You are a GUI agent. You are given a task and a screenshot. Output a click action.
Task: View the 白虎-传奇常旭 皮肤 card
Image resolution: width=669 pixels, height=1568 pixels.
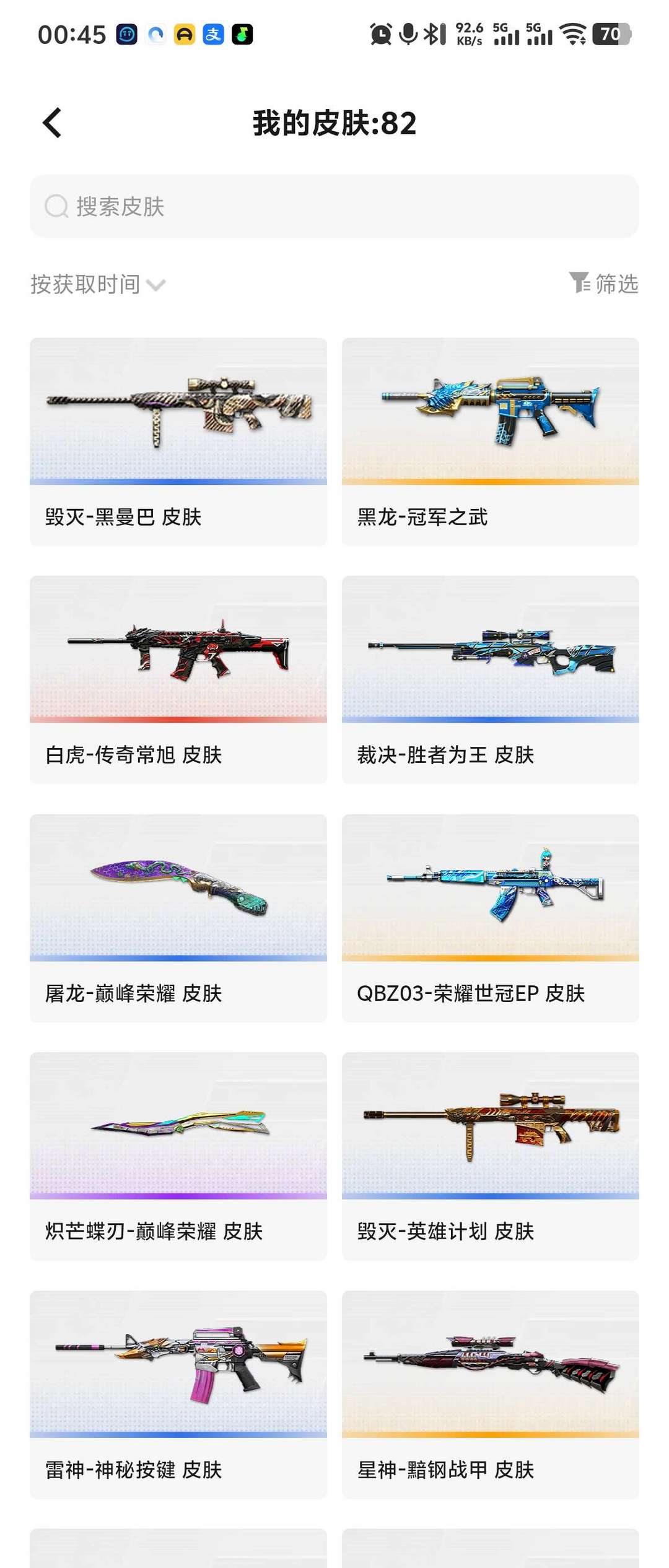(x=178, y=679)
